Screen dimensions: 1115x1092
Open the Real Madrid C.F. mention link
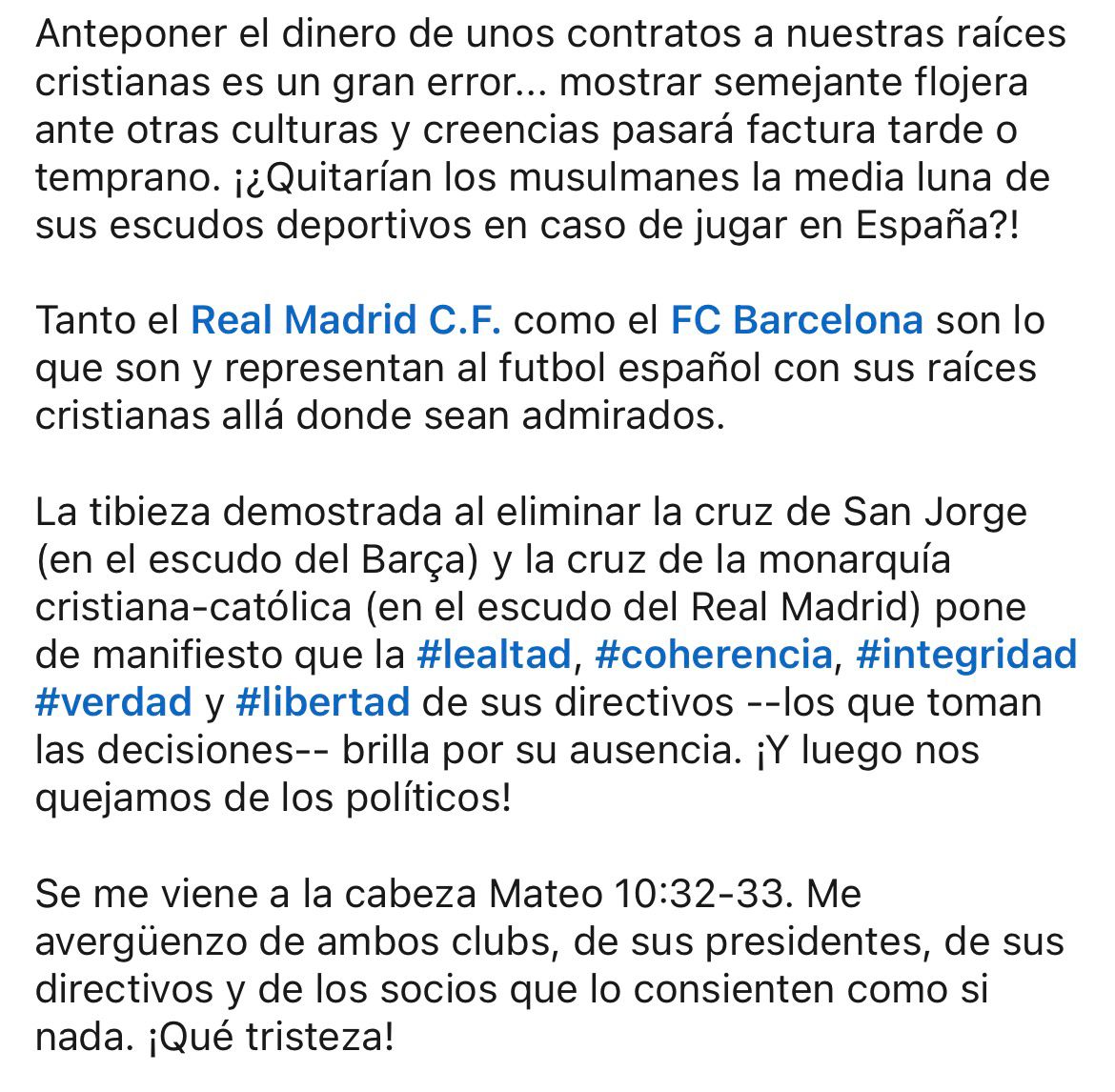345,320
